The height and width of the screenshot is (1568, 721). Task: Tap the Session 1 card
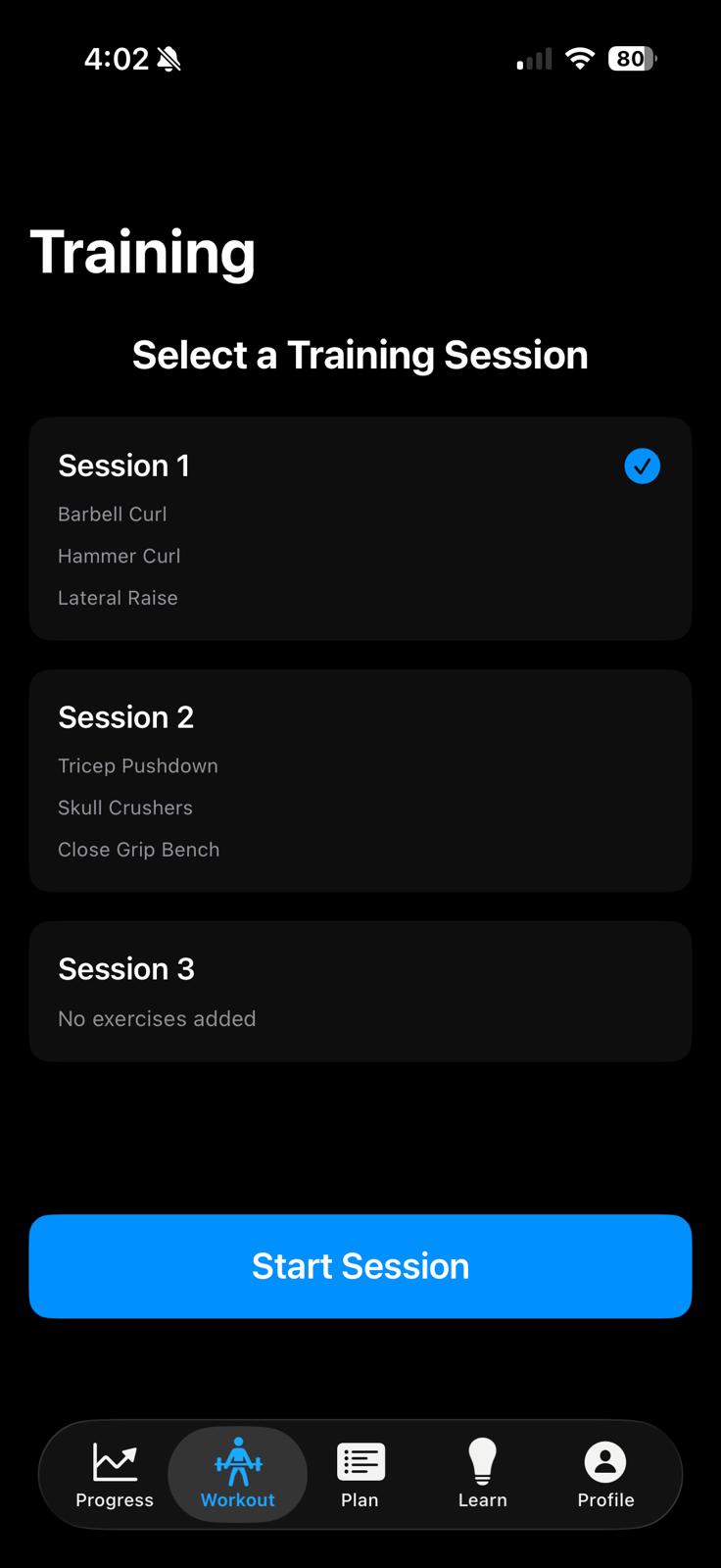coord(360,529)
